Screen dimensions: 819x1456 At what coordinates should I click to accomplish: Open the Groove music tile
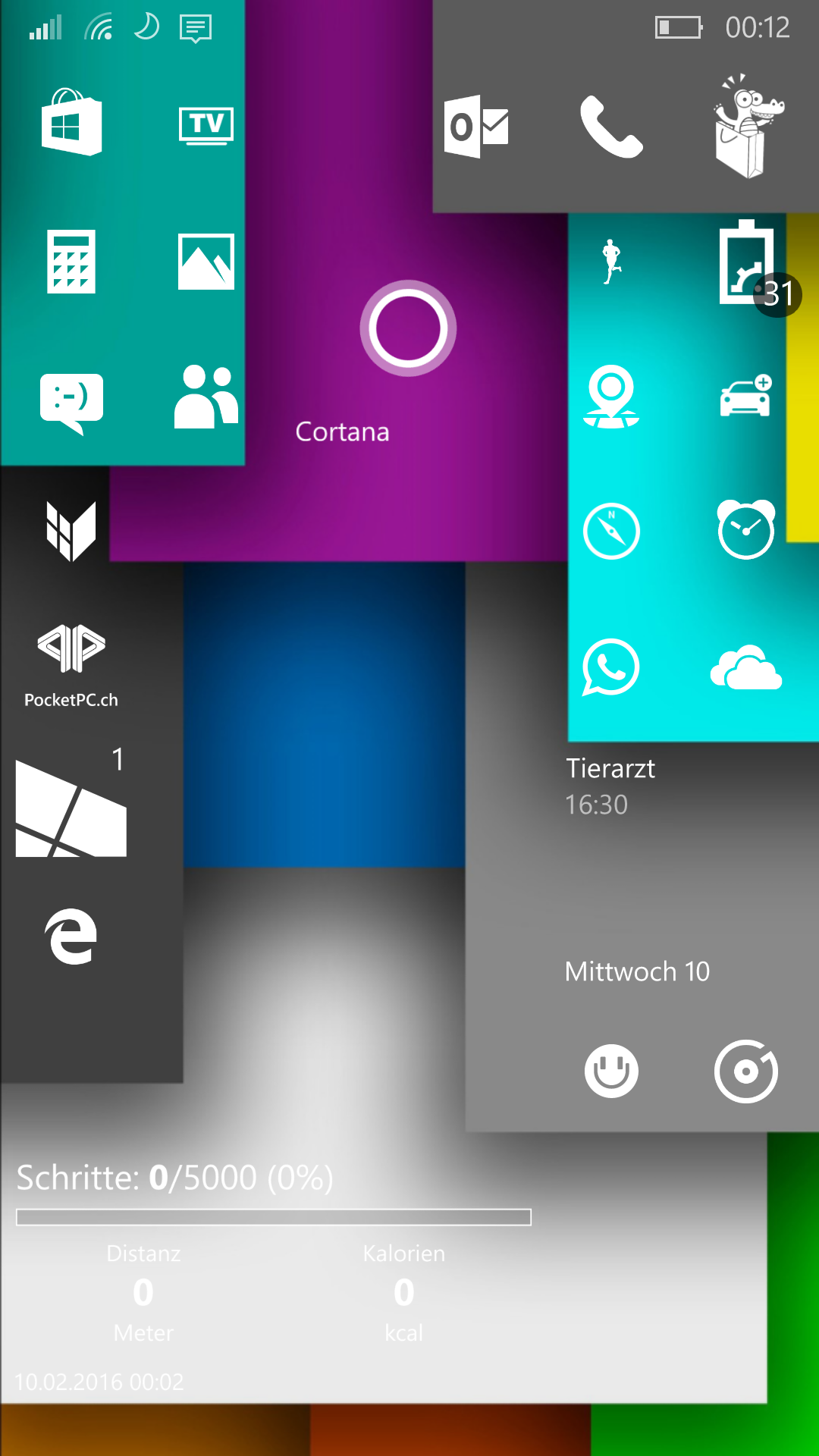pyautogui.click(x=746, y=1071)
